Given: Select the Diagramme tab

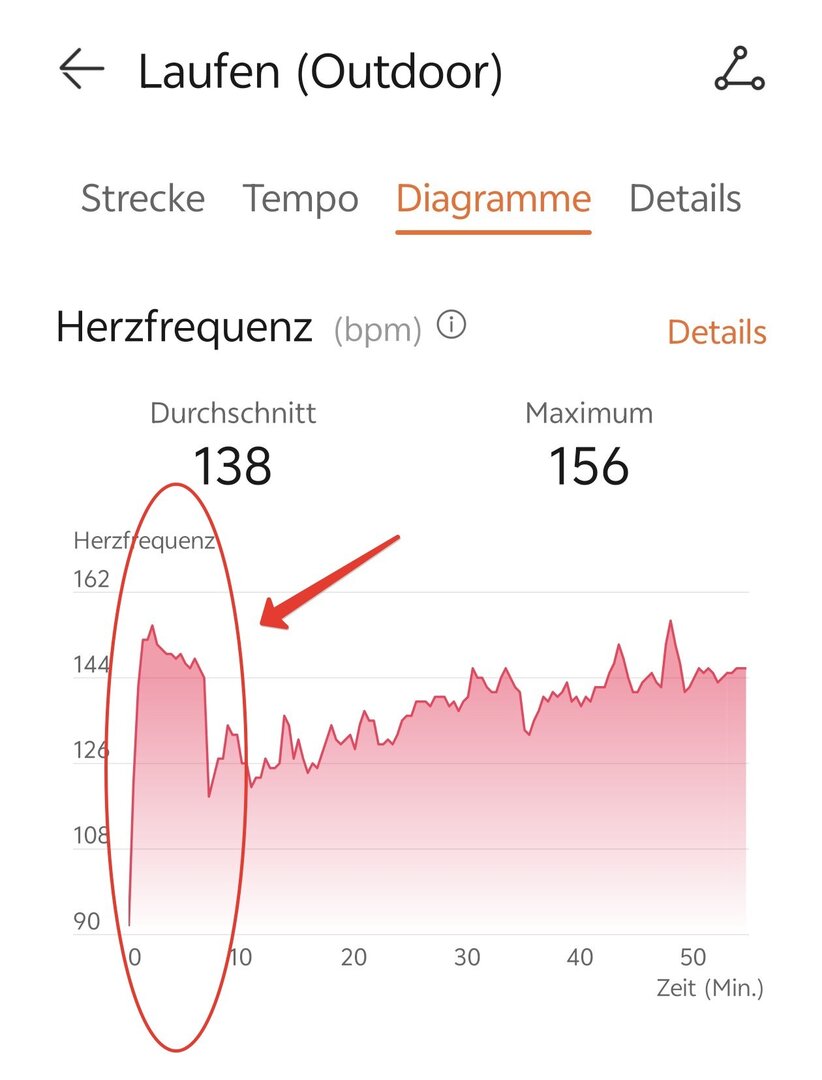Looking at the screenshot, I should tap(493, 198).
